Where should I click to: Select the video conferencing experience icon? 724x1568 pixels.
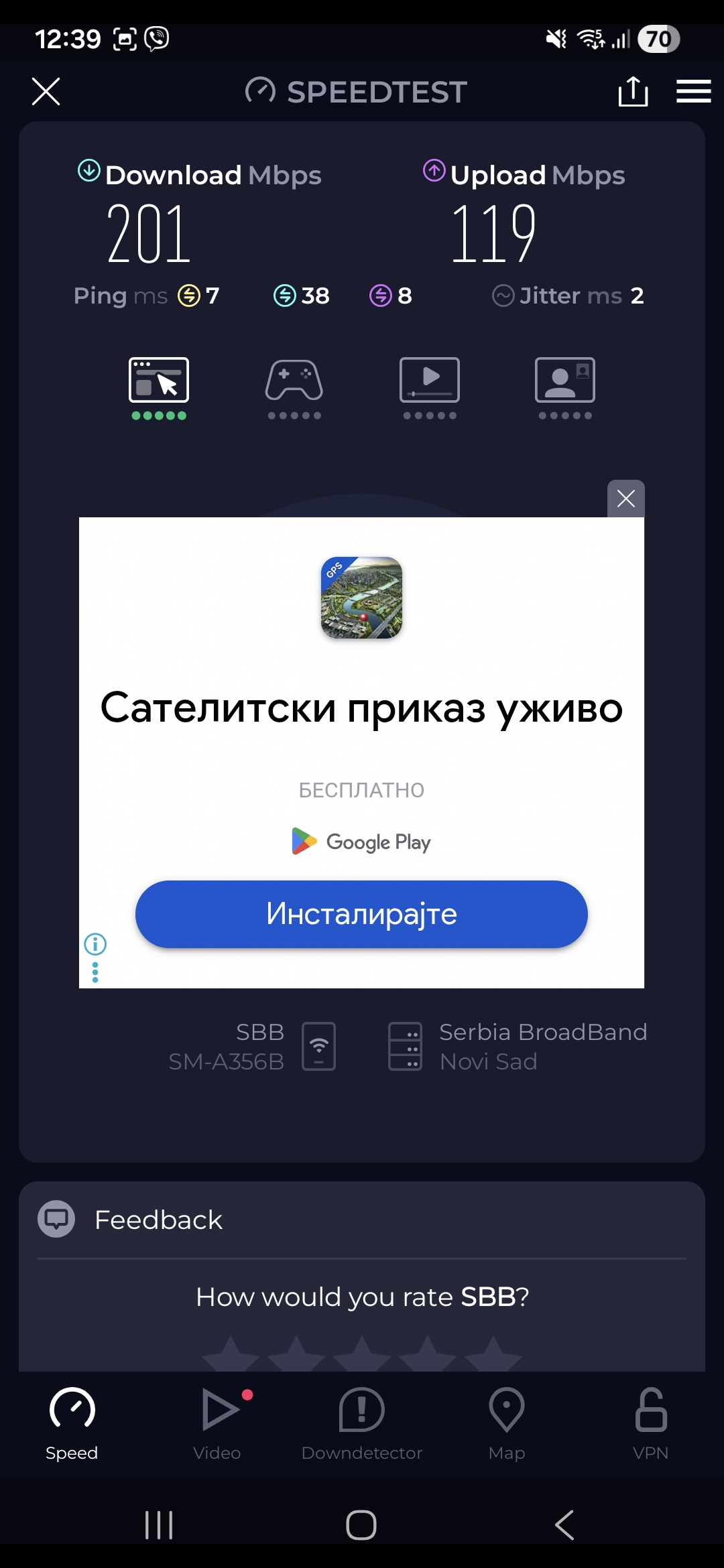coord(565,381)
